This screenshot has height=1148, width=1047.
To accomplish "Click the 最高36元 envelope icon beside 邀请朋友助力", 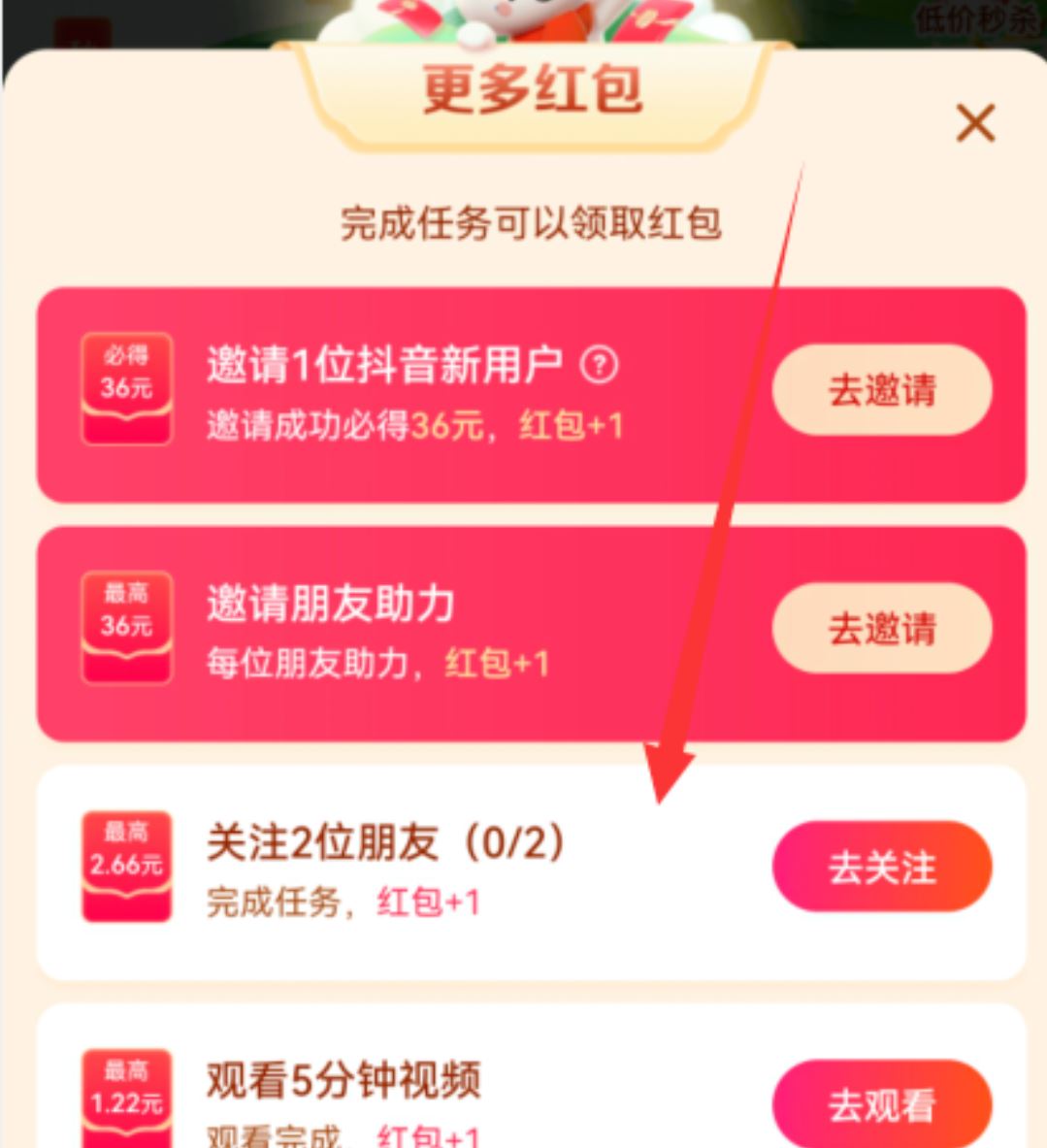I will 126,626.
